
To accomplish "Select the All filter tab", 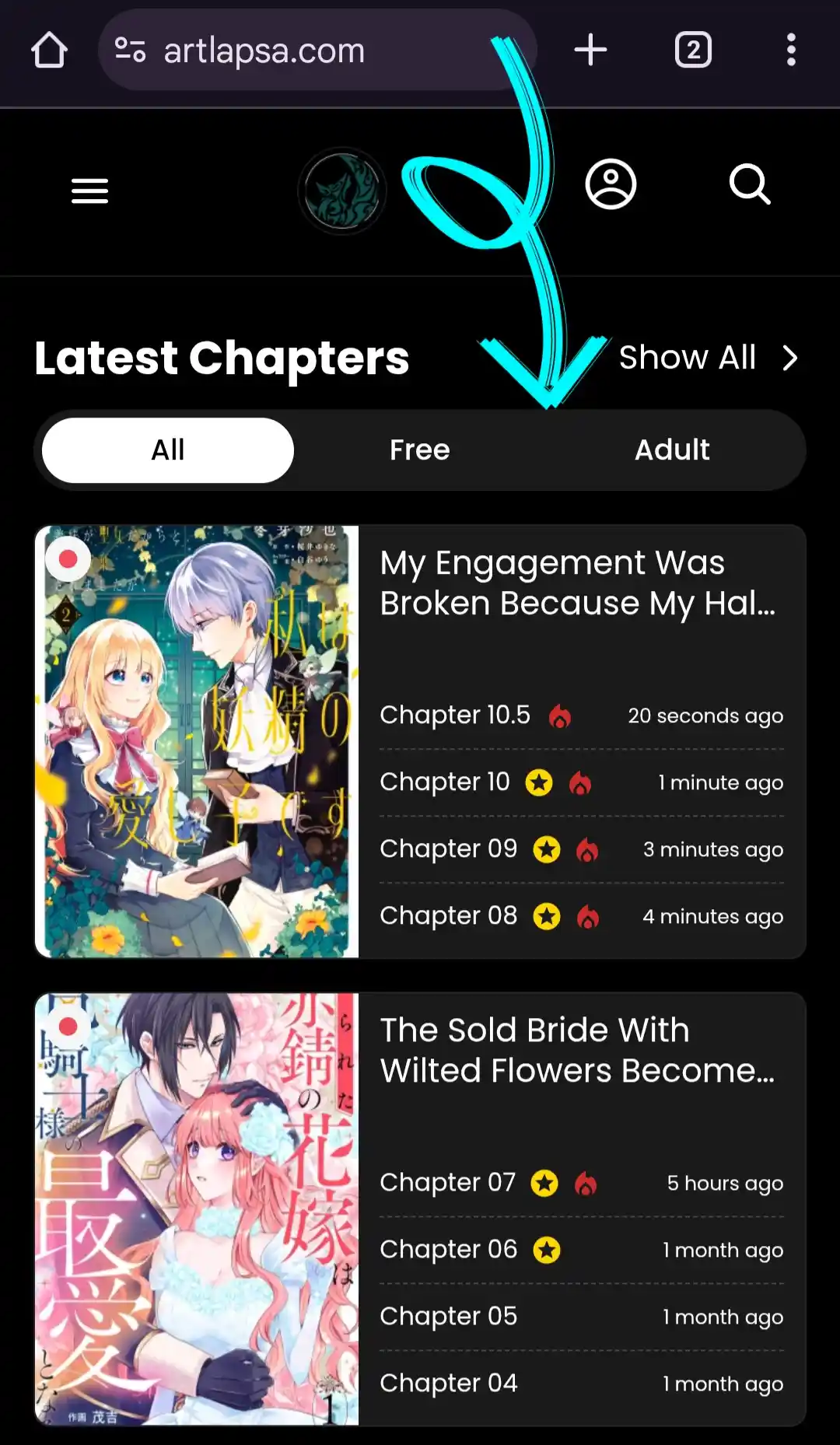I will [x=168, y=450].
